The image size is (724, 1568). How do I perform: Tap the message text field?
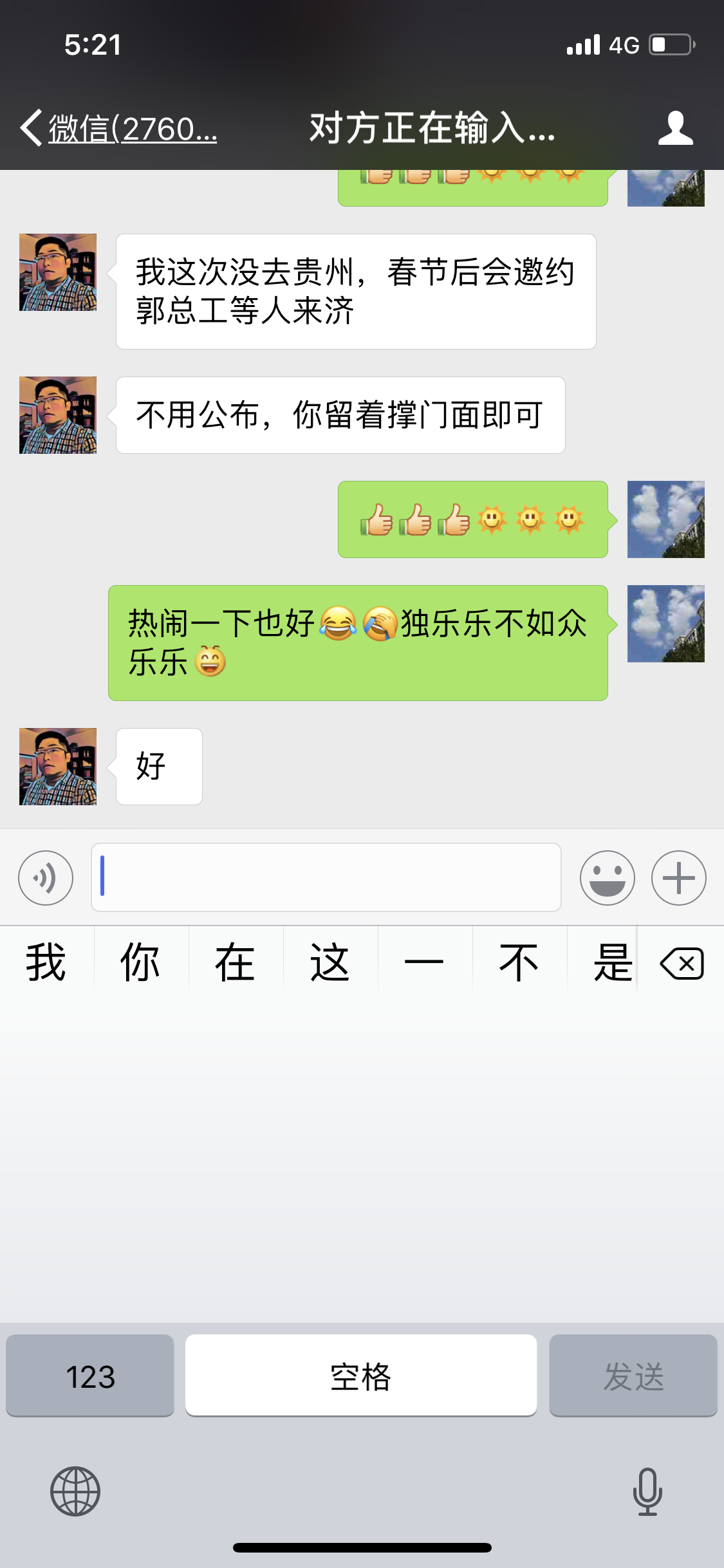pyautogui.click(x=326, y=878)
